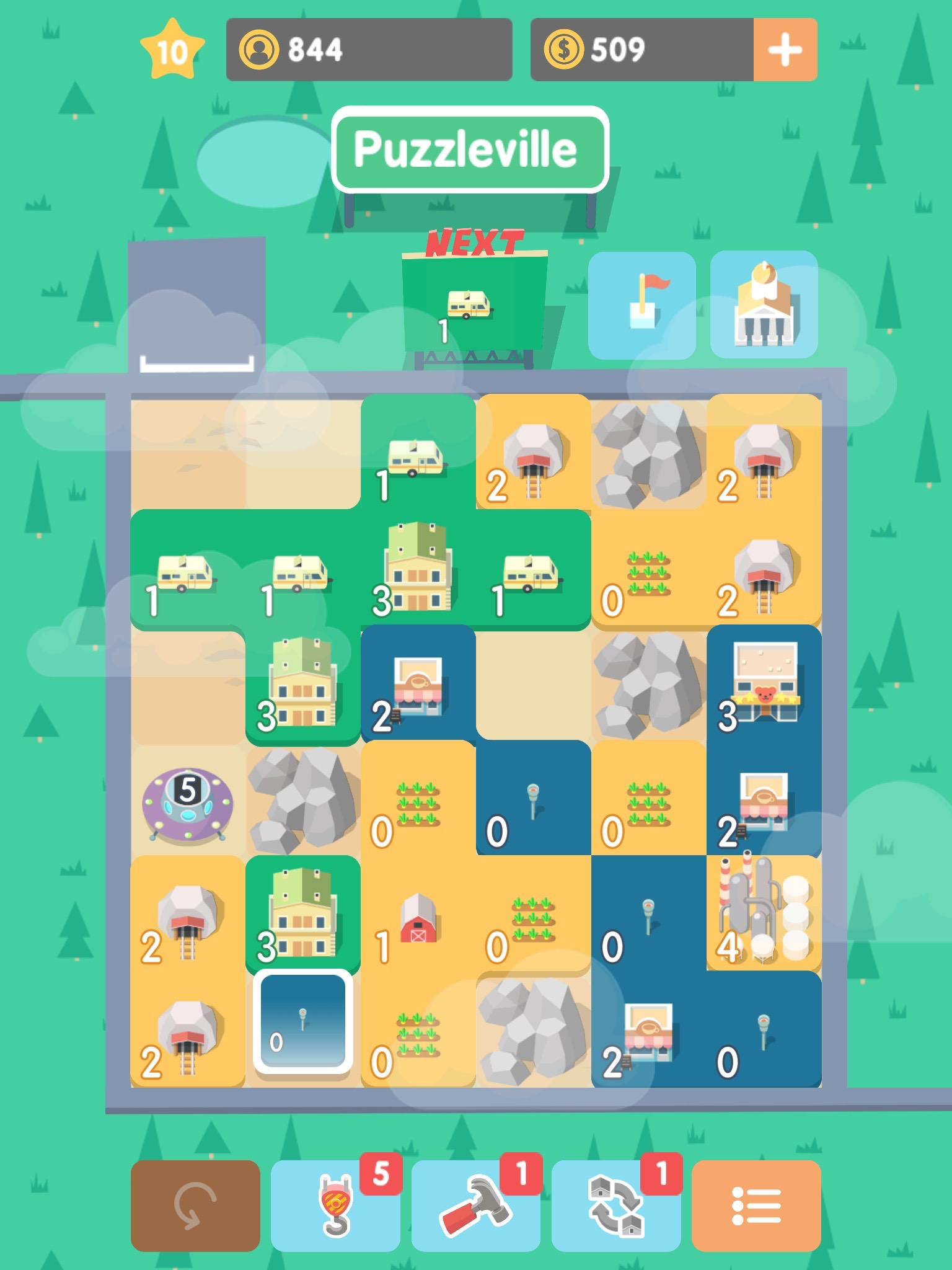Add more coins with the plus button

pyautogui.click(x=785, y=50)
